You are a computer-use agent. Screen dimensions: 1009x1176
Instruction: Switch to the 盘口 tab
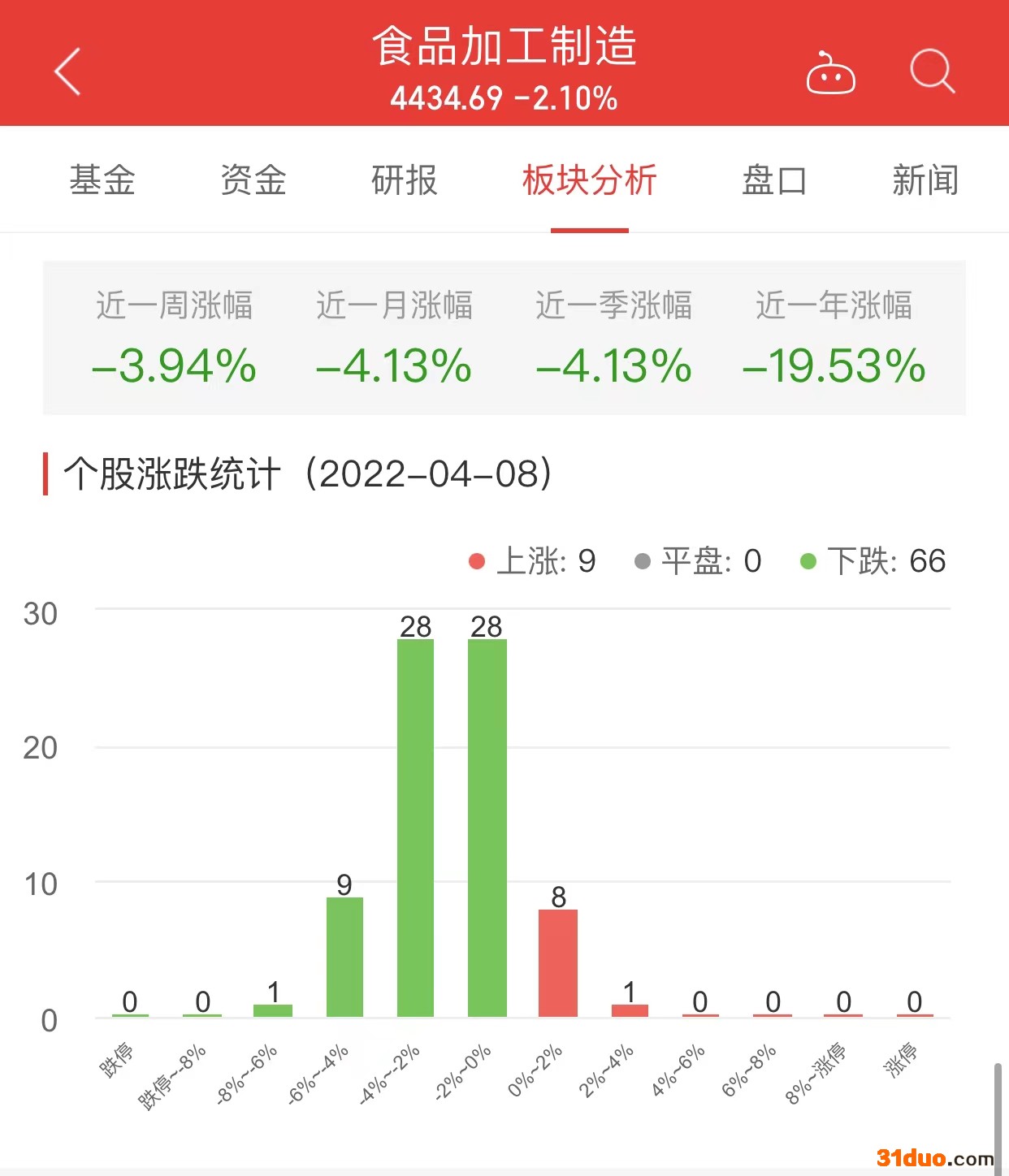(774, 180)
